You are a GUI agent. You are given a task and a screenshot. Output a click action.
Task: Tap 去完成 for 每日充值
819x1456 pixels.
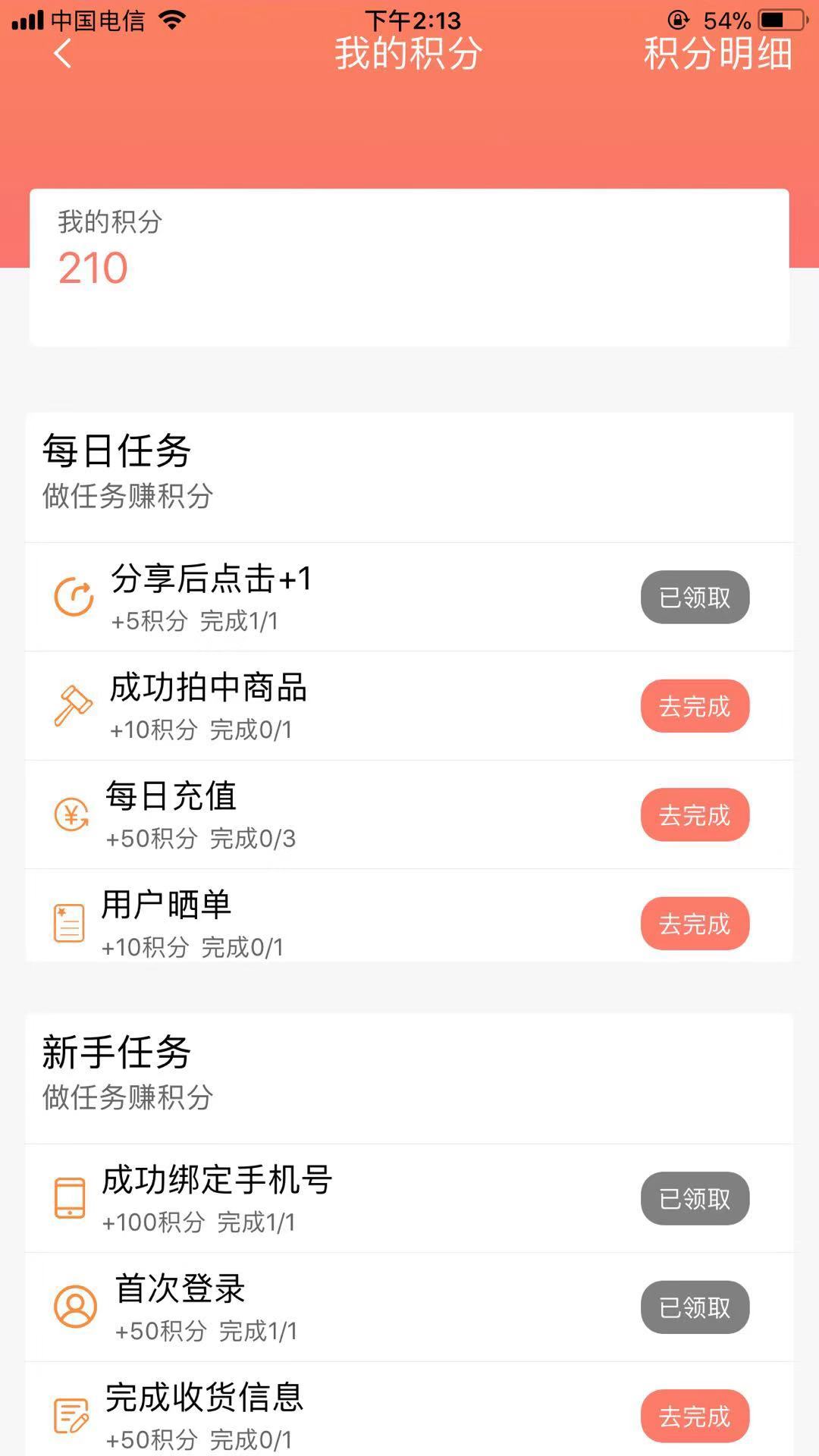point(695,815)
